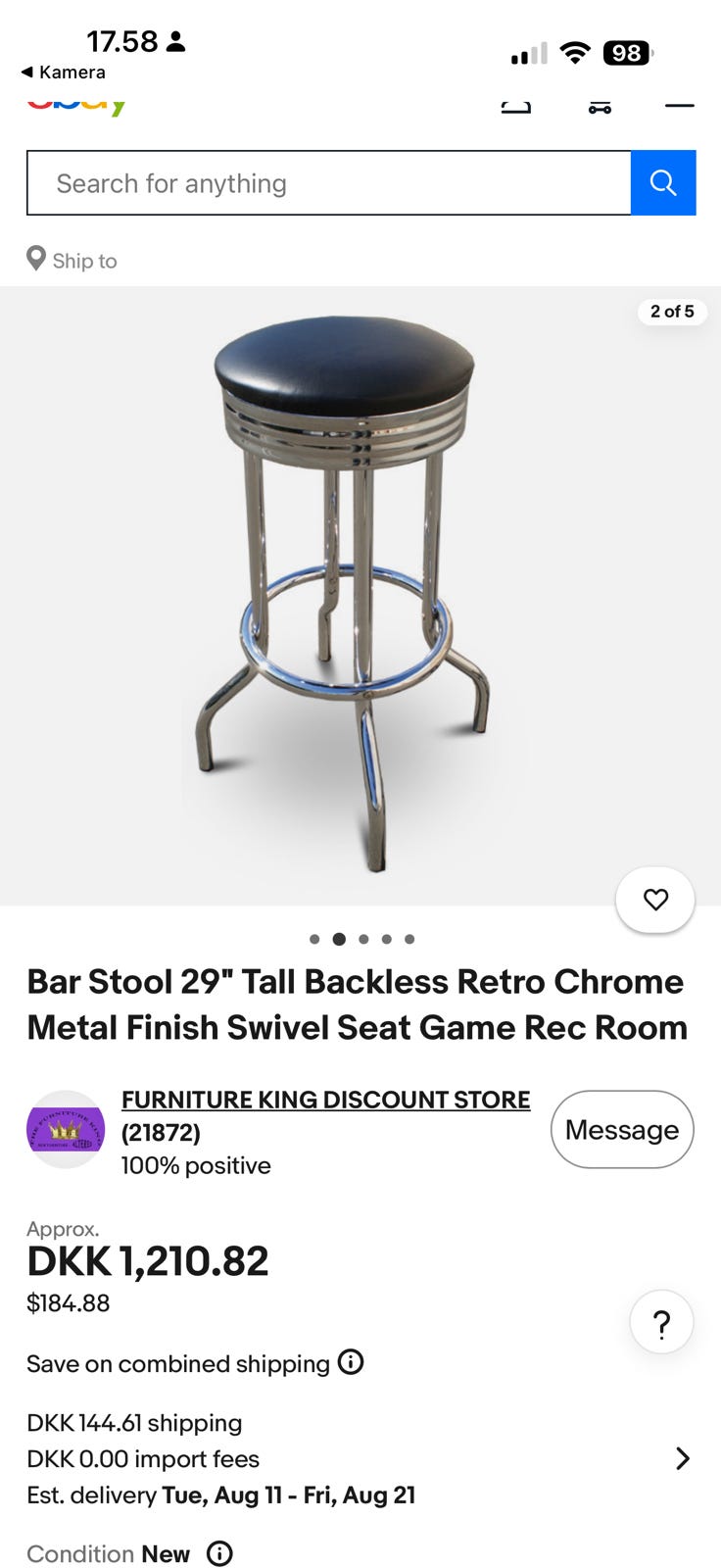This screenshot has height=1568, width=721.
Task: Show info about combined shipping savings
Action: click(351, 1362)
